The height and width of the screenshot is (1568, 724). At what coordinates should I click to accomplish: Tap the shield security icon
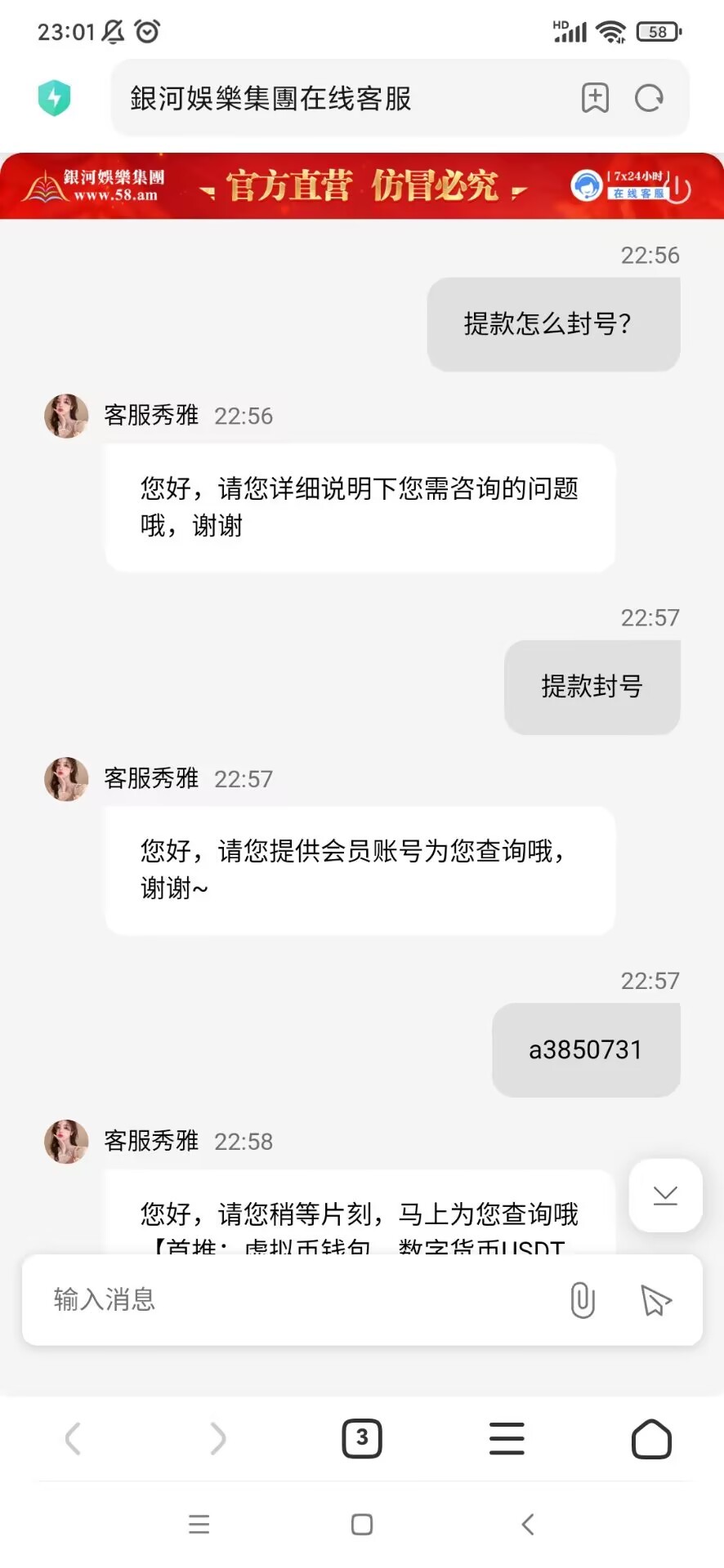click(54, 98)
